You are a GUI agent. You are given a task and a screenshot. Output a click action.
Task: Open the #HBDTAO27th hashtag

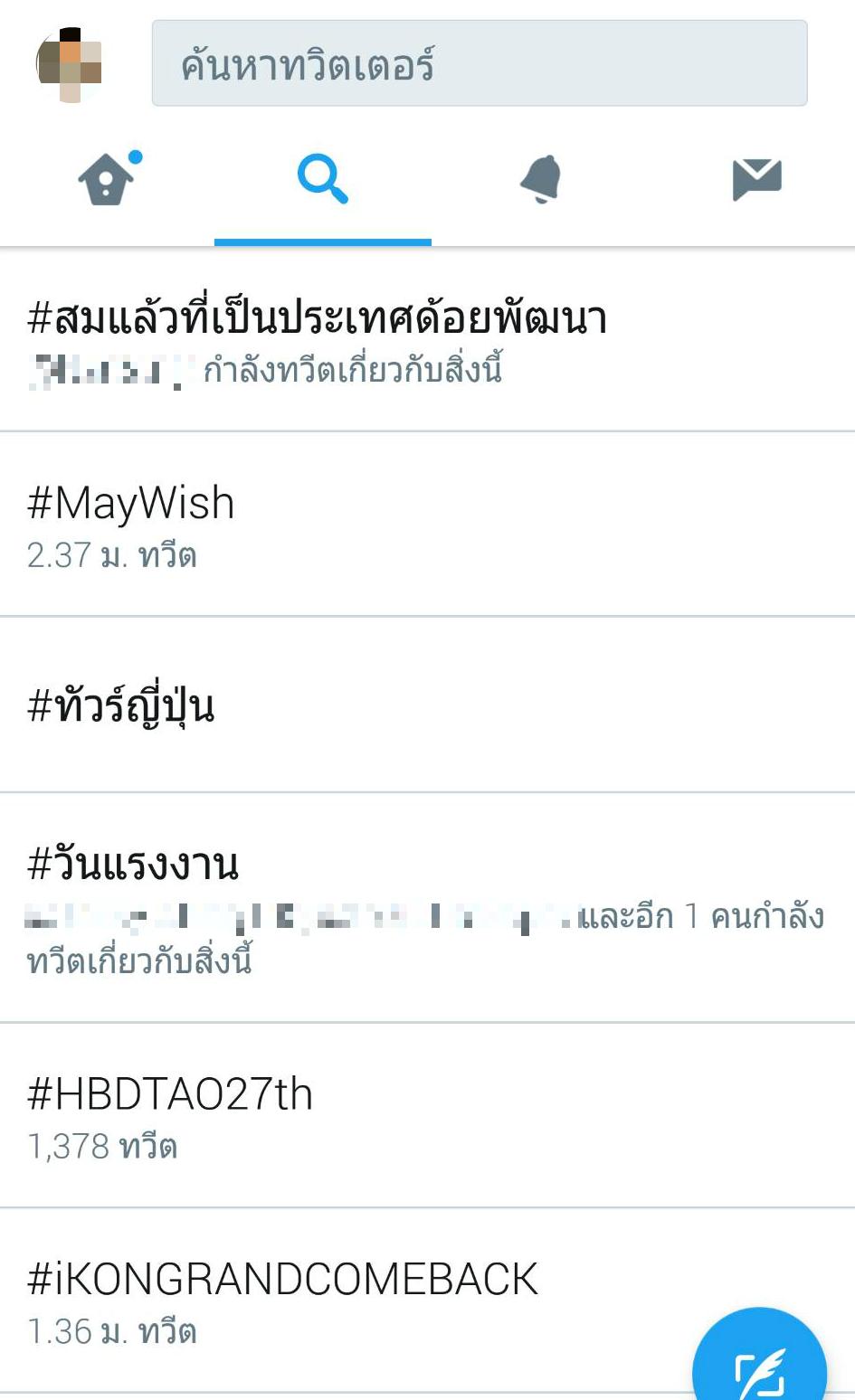(427, 1115)
